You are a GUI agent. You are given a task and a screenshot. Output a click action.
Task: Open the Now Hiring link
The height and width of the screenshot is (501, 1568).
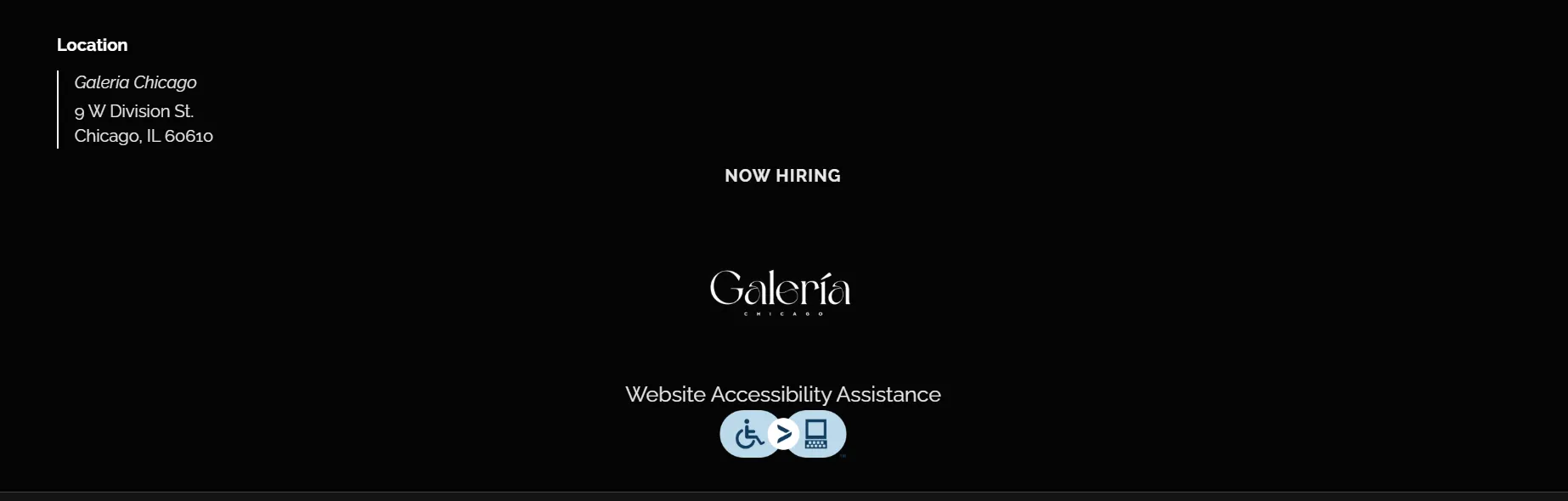(782, 176)
